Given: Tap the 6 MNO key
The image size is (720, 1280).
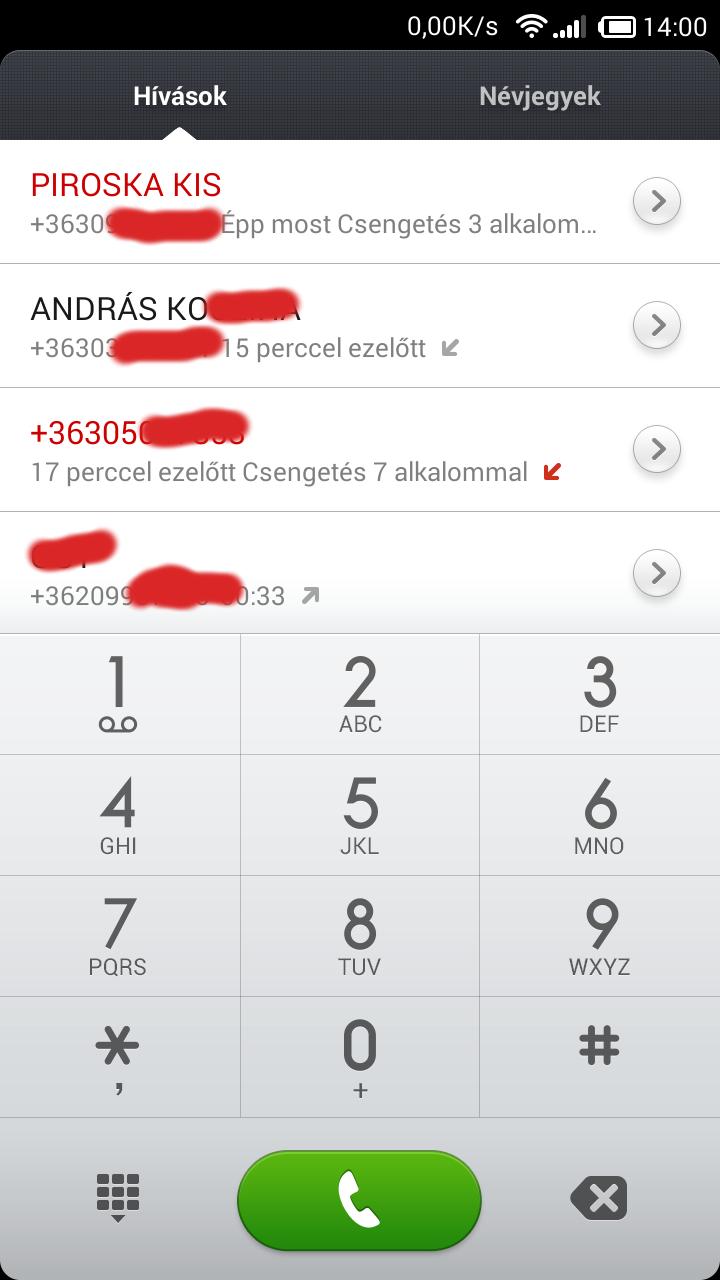Looking at the screenshot, I should [x=600, y=815].
